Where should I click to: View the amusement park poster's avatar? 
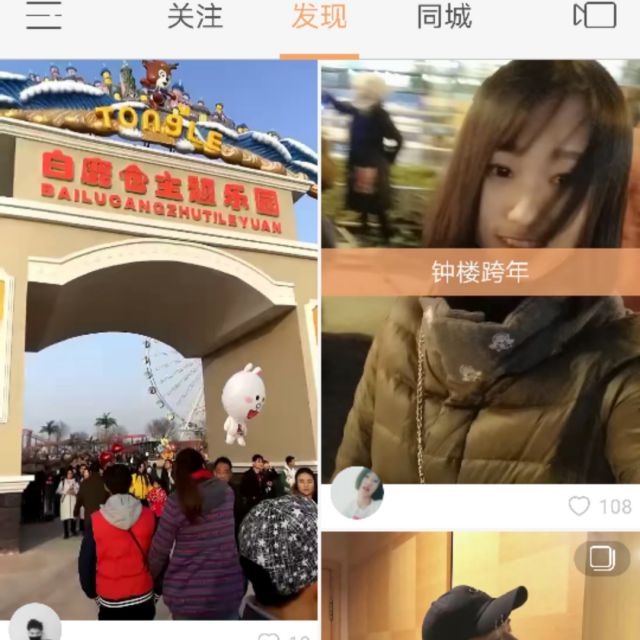(x=35, y=625)
